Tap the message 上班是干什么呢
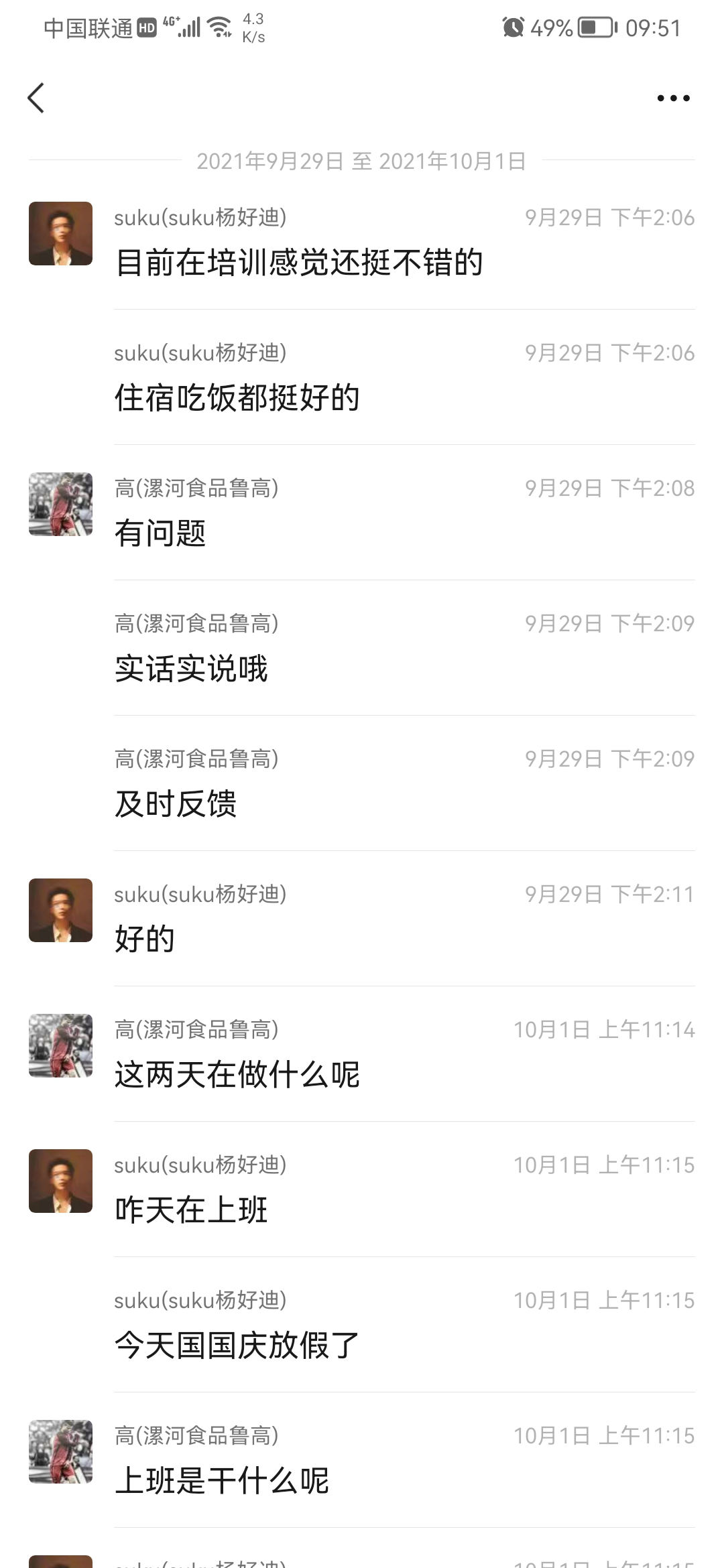Viewport: 724px width, 1568px height. (222, 1480)
